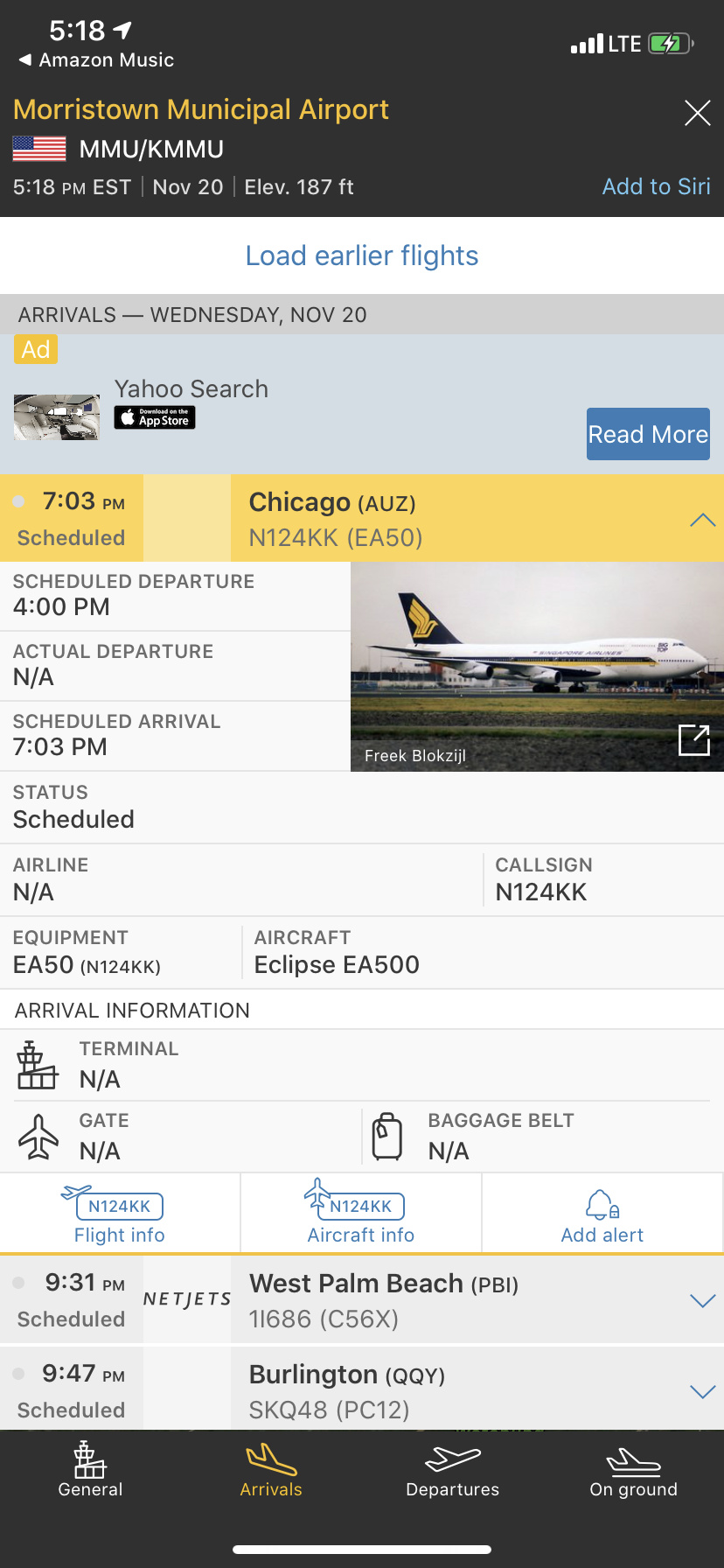Expand the West Palm Beach arrival
Screen dimensions: 724x1568
(702, 1300)
